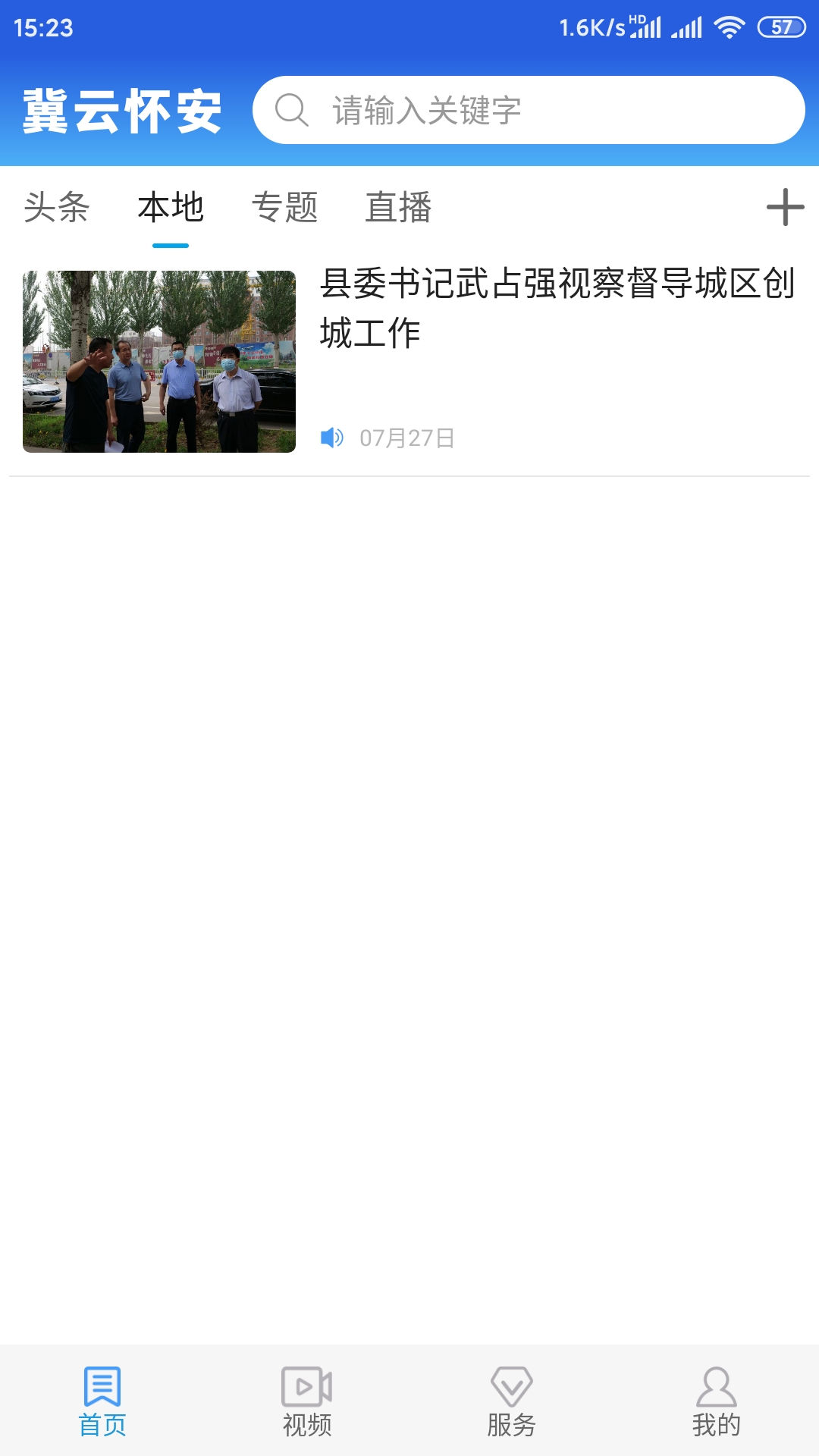Tap 首页 in the bottom bar
The height and width of the screenshot is (1456, 819).
tap(102, 1401)
